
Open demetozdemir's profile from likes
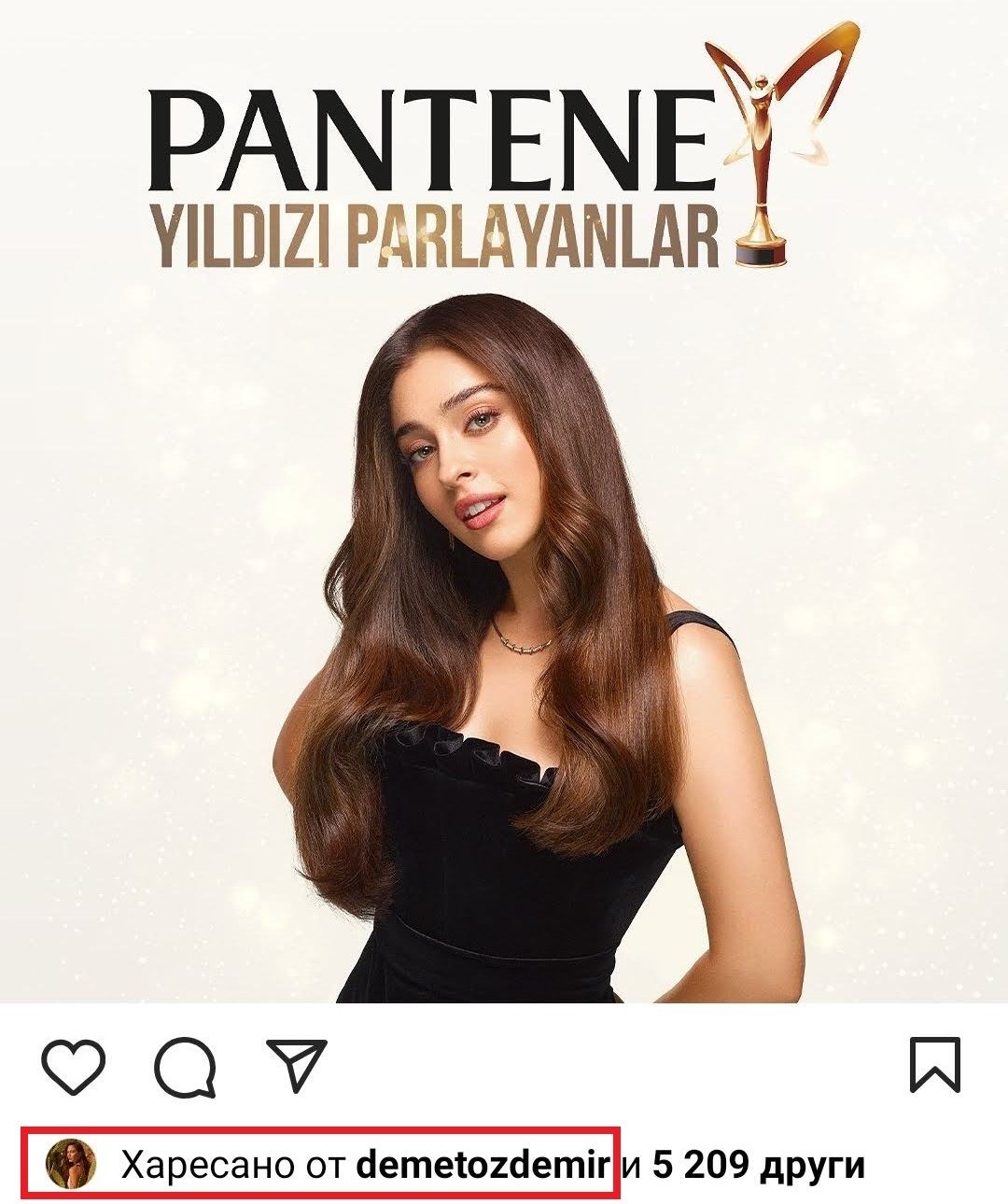coord(483,1166)
